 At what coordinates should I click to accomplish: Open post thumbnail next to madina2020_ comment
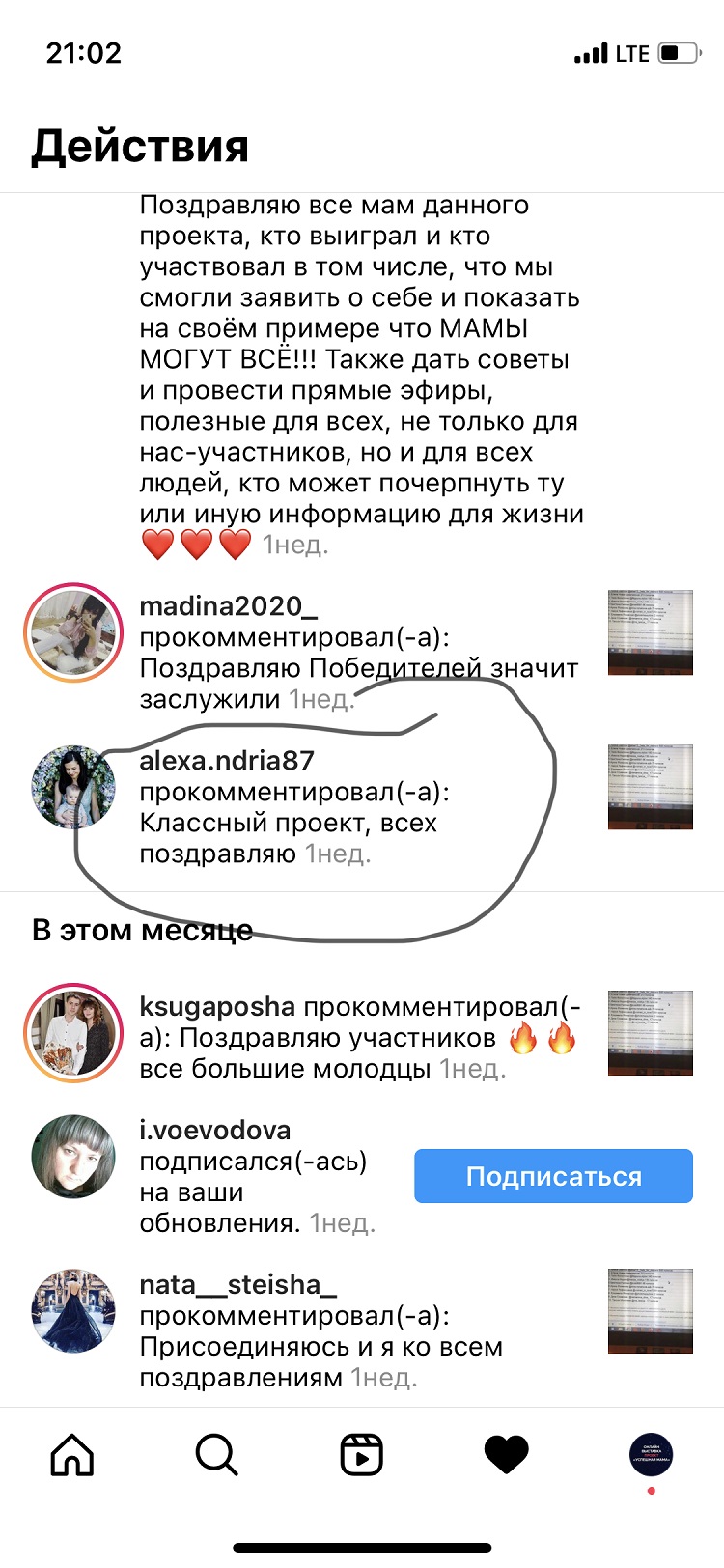[x=650, y=632]
